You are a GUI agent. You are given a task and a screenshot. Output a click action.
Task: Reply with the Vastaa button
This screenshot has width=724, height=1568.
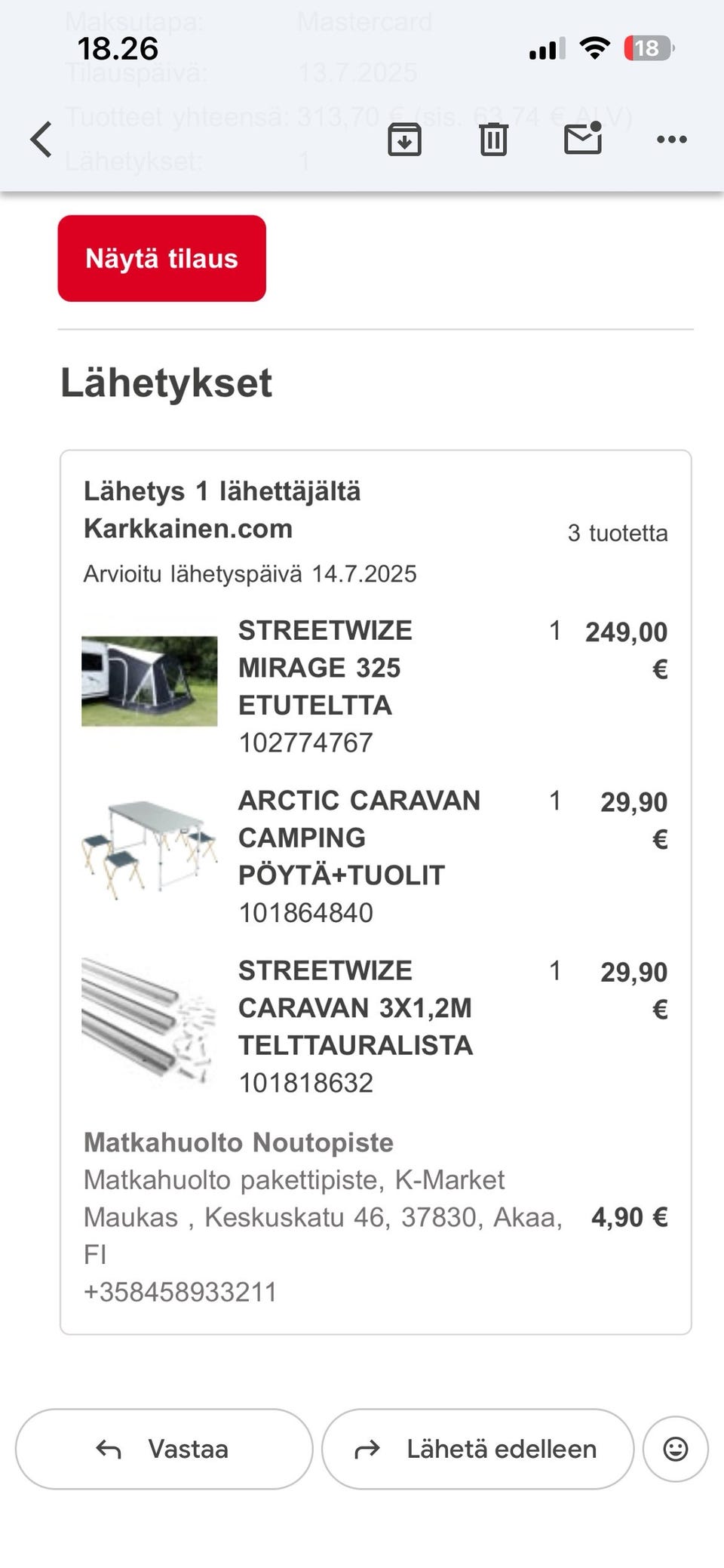164,1449
